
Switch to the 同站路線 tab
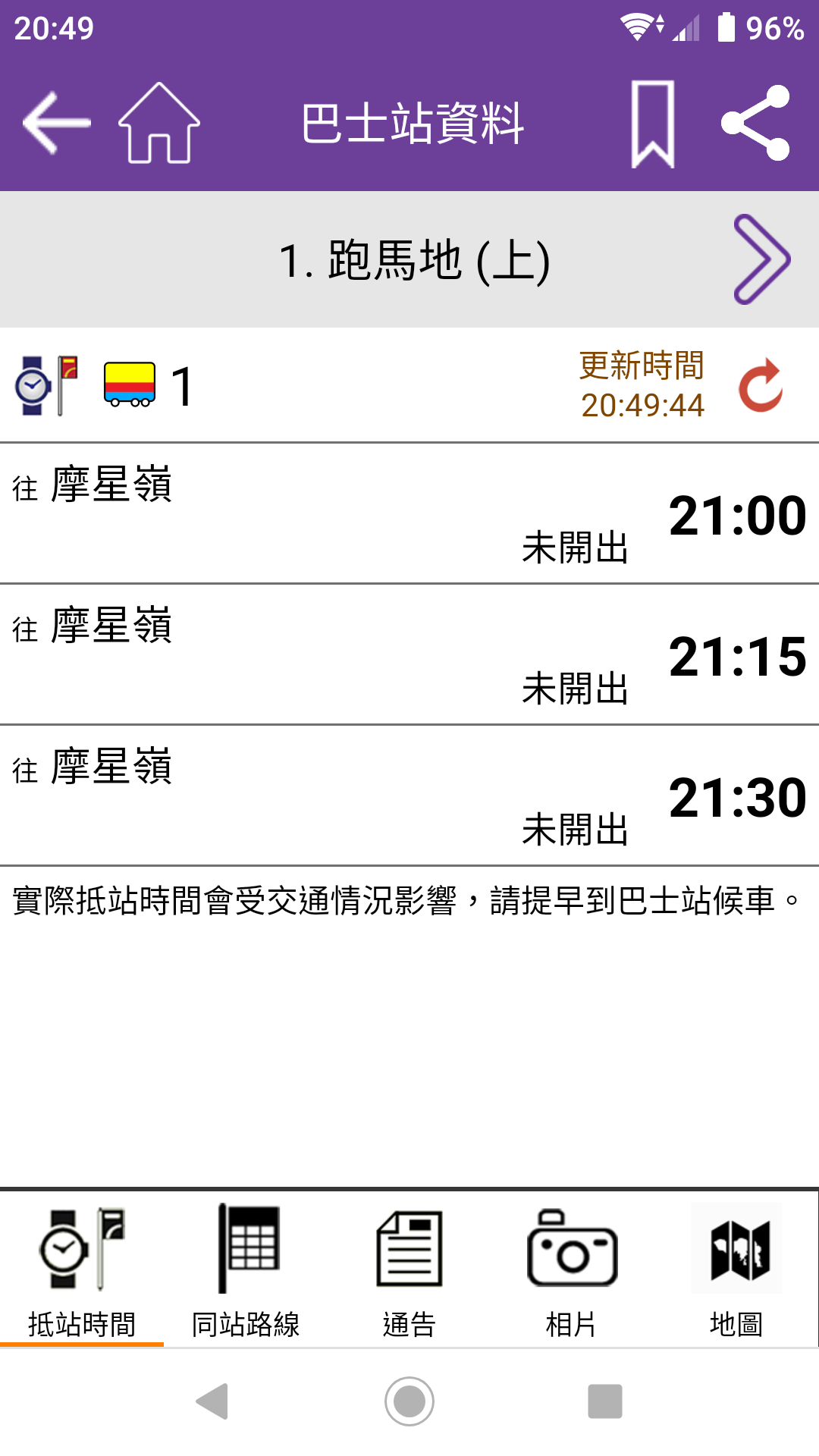pos(246,1269)
